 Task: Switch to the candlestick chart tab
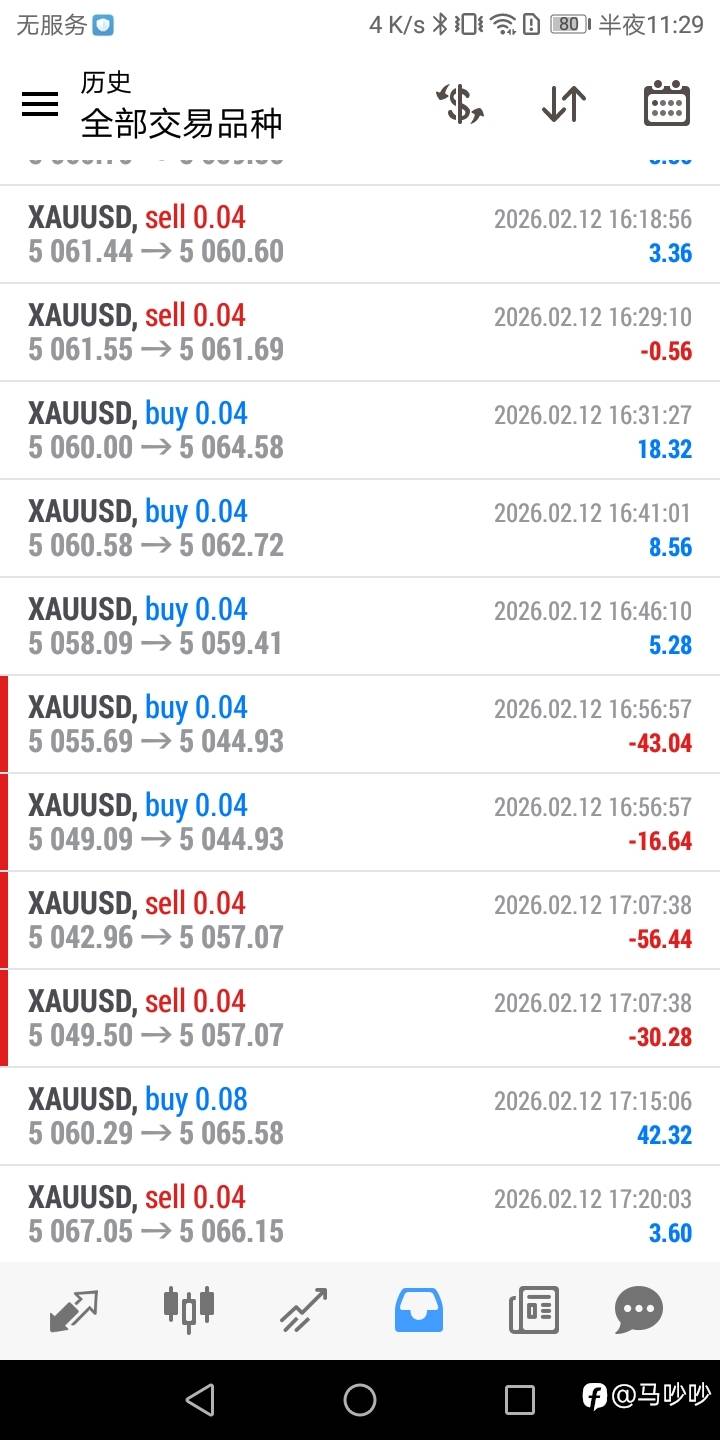[x=189, y=1310]
